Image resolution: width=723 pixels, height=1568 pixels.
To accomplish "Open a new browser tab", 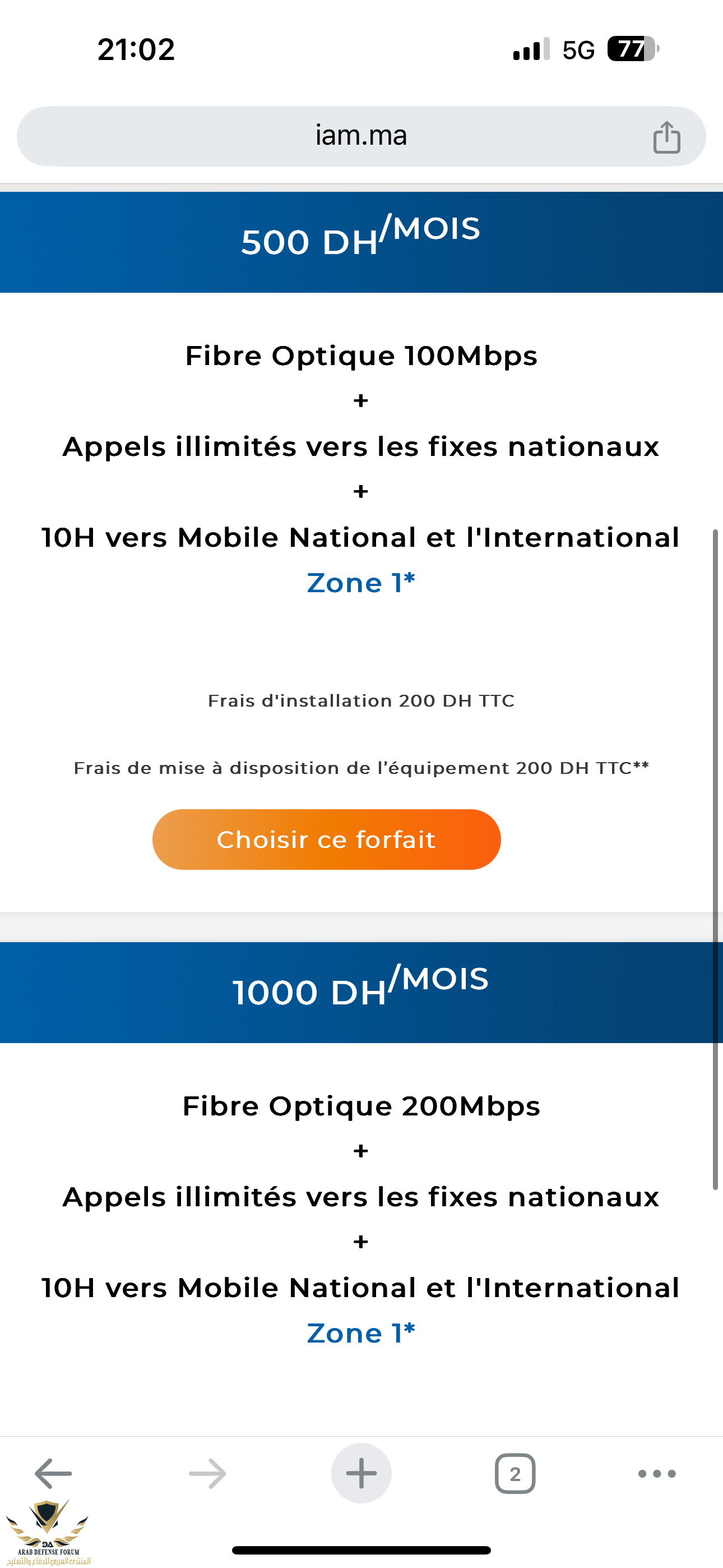I will pyautogui.click(x=361, y=1474).
